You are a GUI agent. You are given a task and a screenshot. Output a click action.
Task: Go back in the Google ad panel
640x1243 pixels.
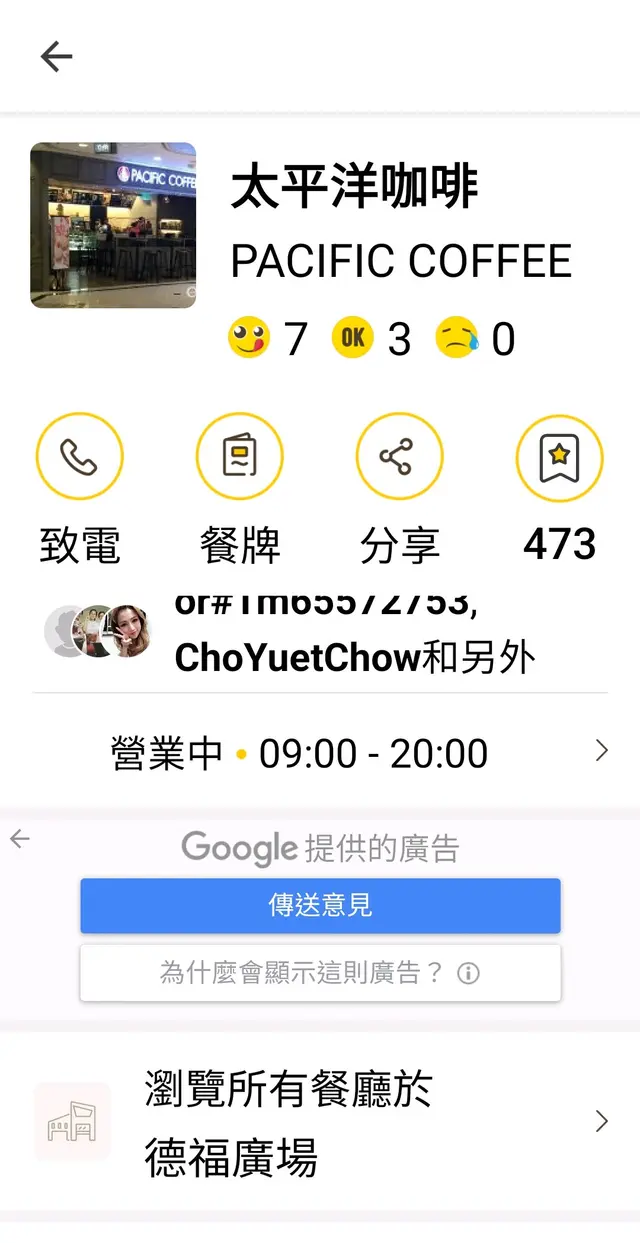[20, 840]
